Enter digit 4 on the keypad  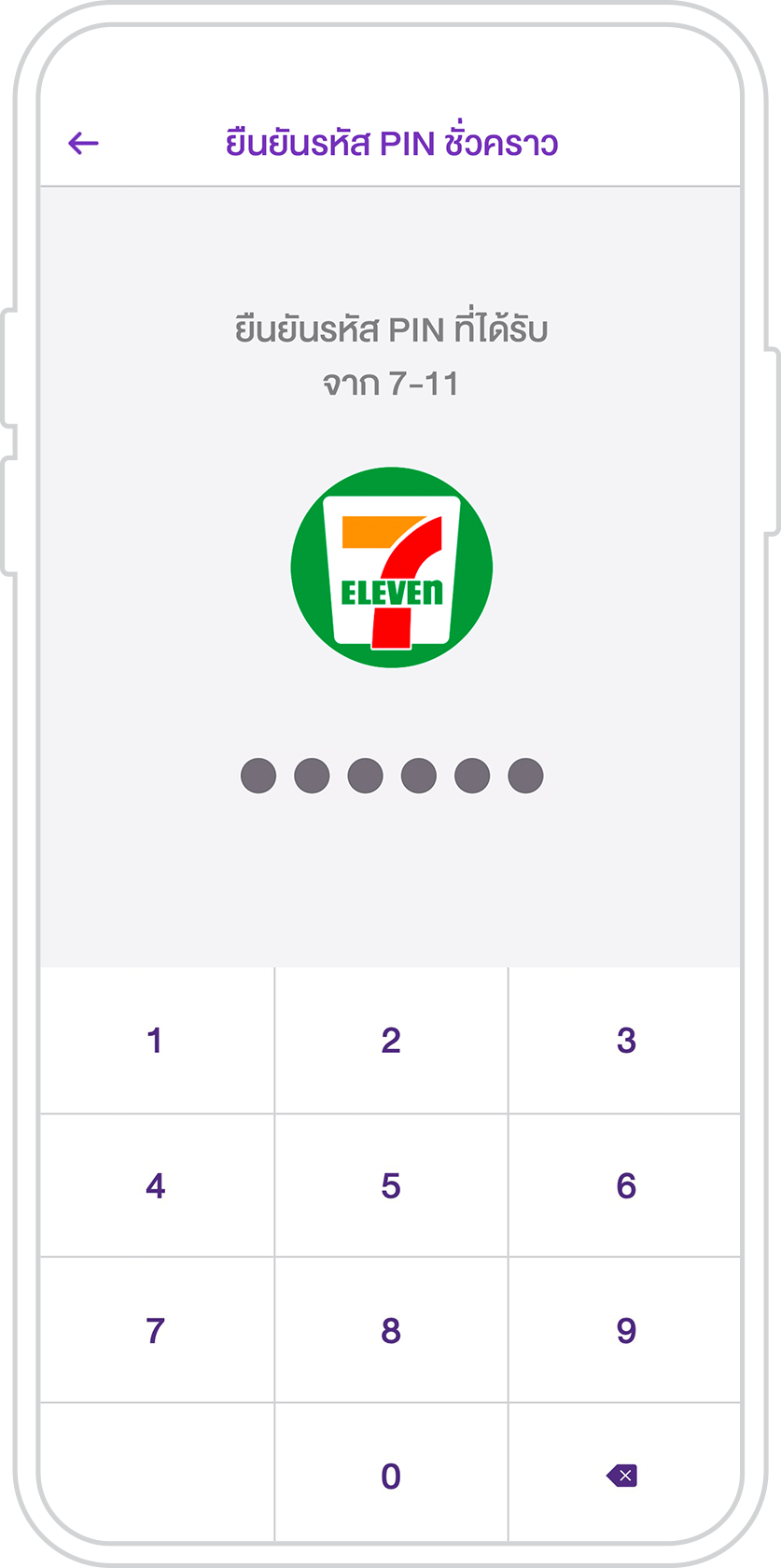156,1185
